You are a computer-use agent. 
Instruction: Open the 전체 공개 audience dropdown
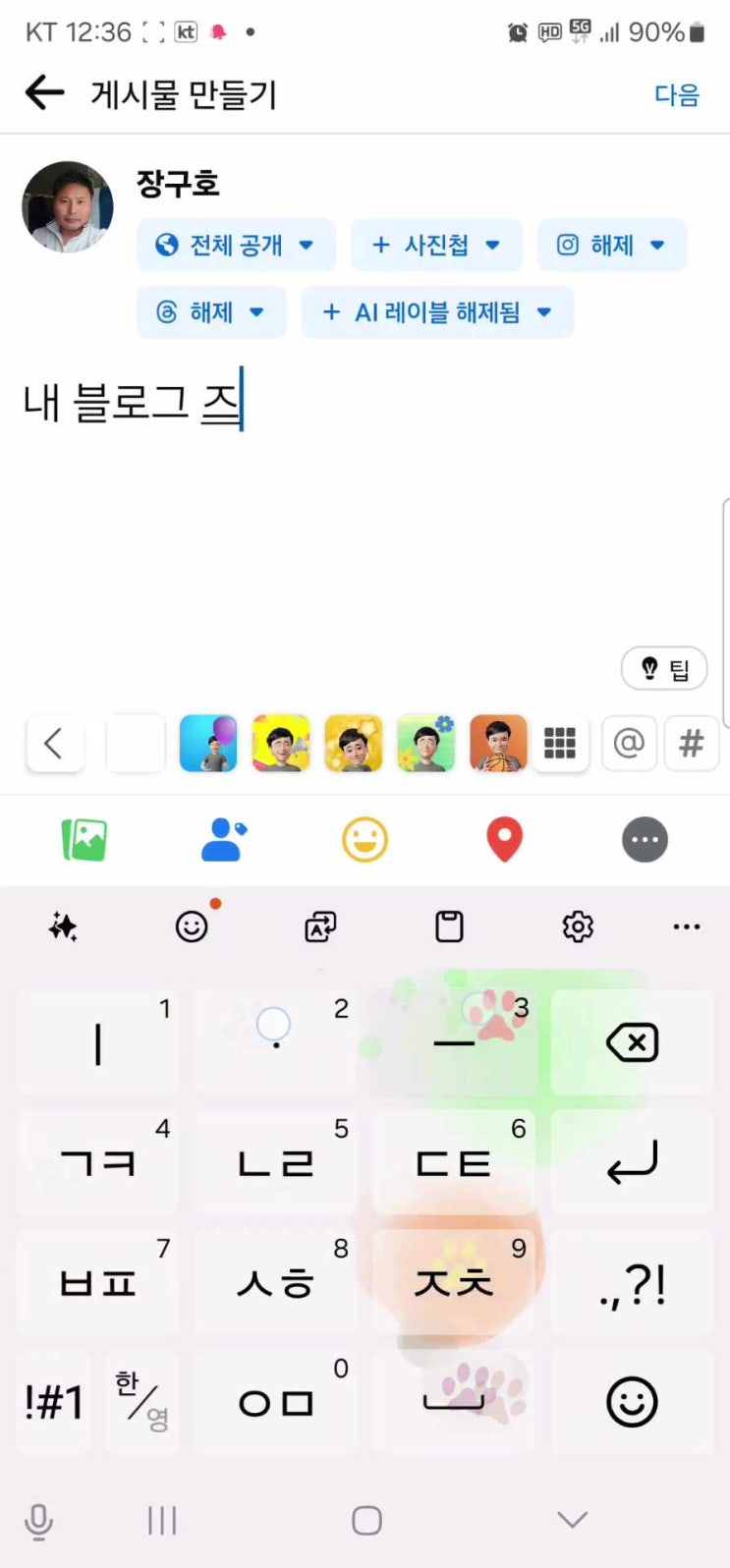[x=236, y=245]
